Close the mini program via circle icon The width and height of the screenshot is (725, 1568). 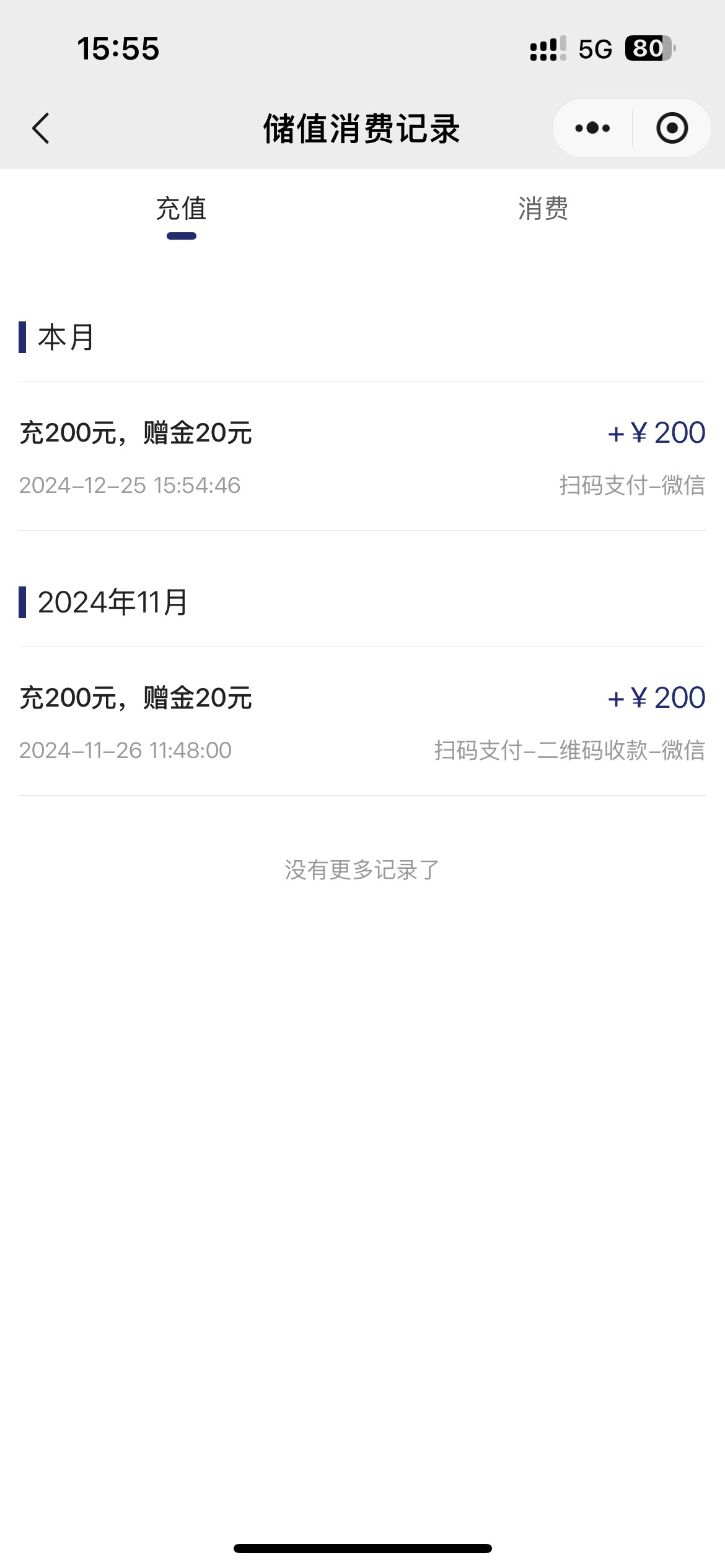pyautogui.click(x=672, y=128)
